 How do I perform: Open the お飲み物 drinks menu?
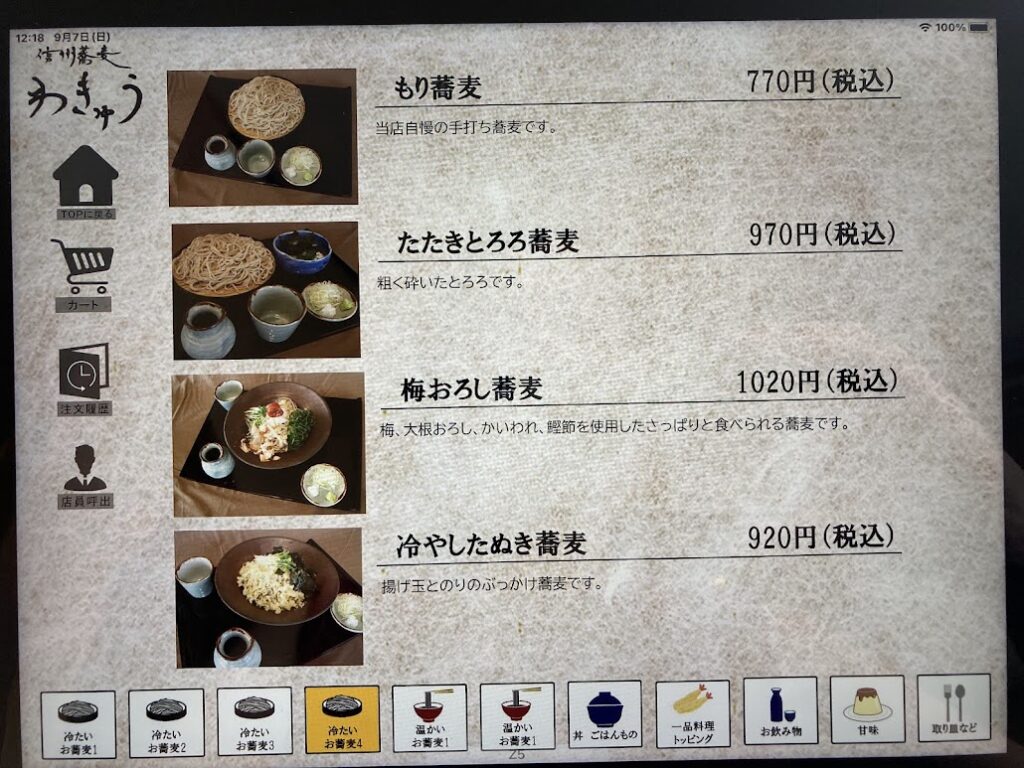[x=780, y=711]
